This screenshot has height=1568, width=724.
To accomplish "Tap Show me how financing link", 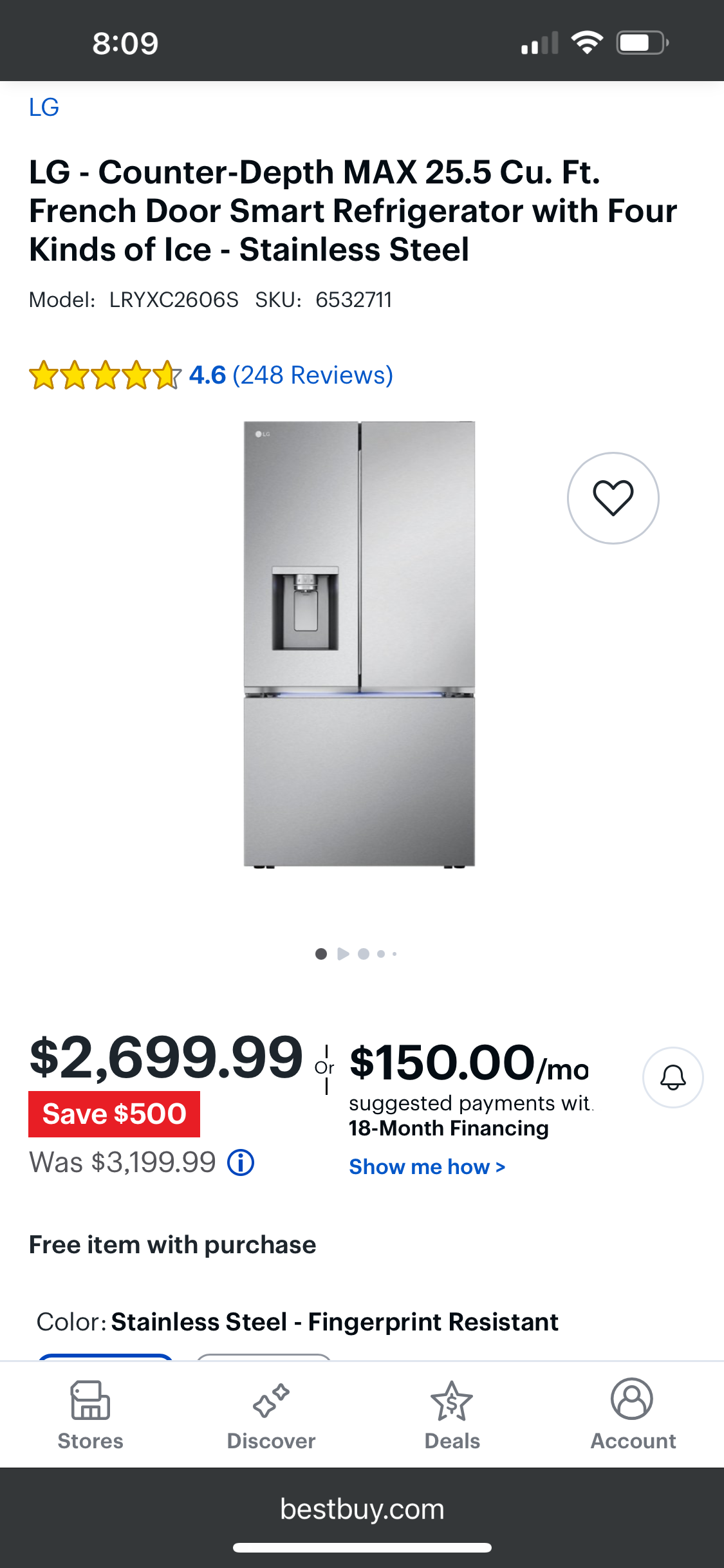I will coord(427,1167).
